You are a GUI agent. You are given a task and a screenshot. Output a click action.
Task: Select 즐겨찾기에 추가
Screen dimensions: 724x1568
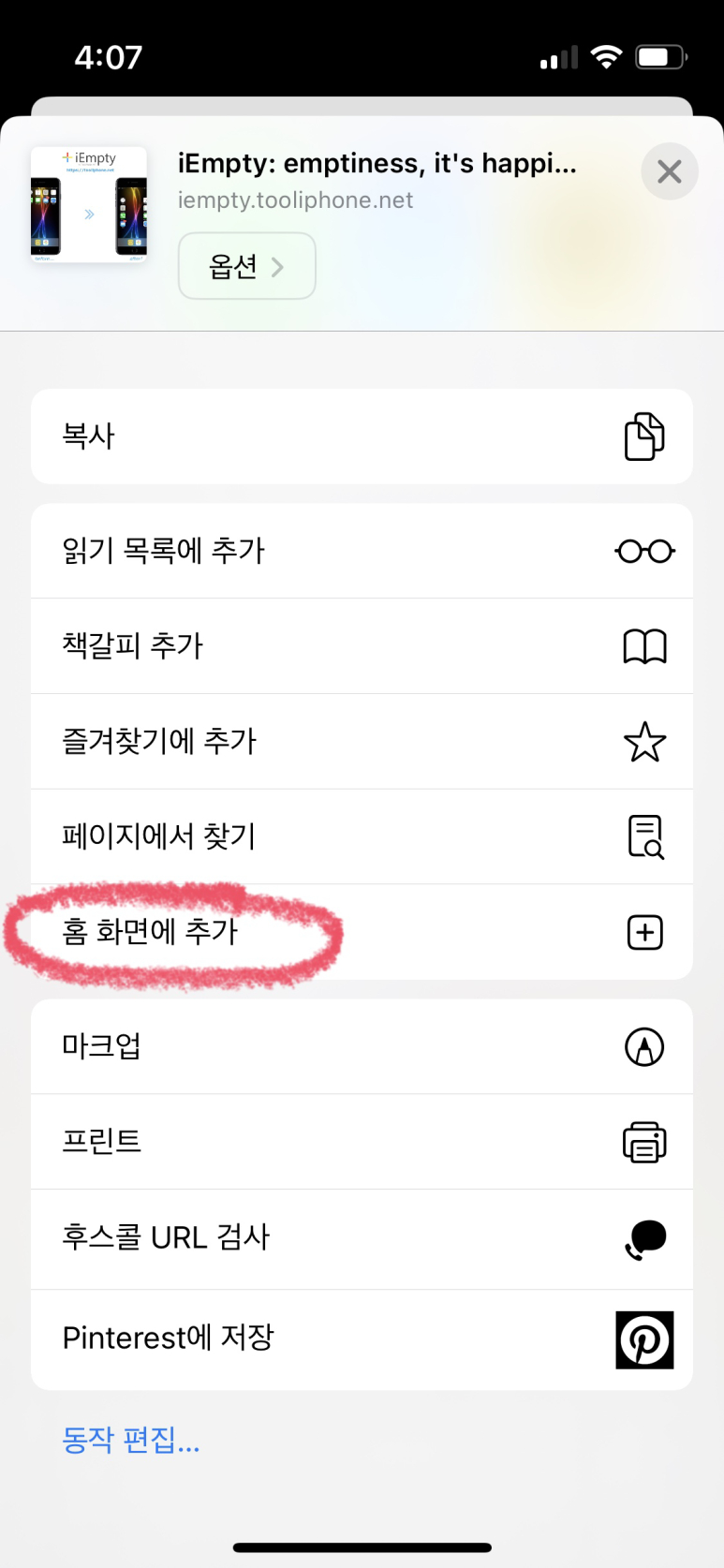point(362,742)
